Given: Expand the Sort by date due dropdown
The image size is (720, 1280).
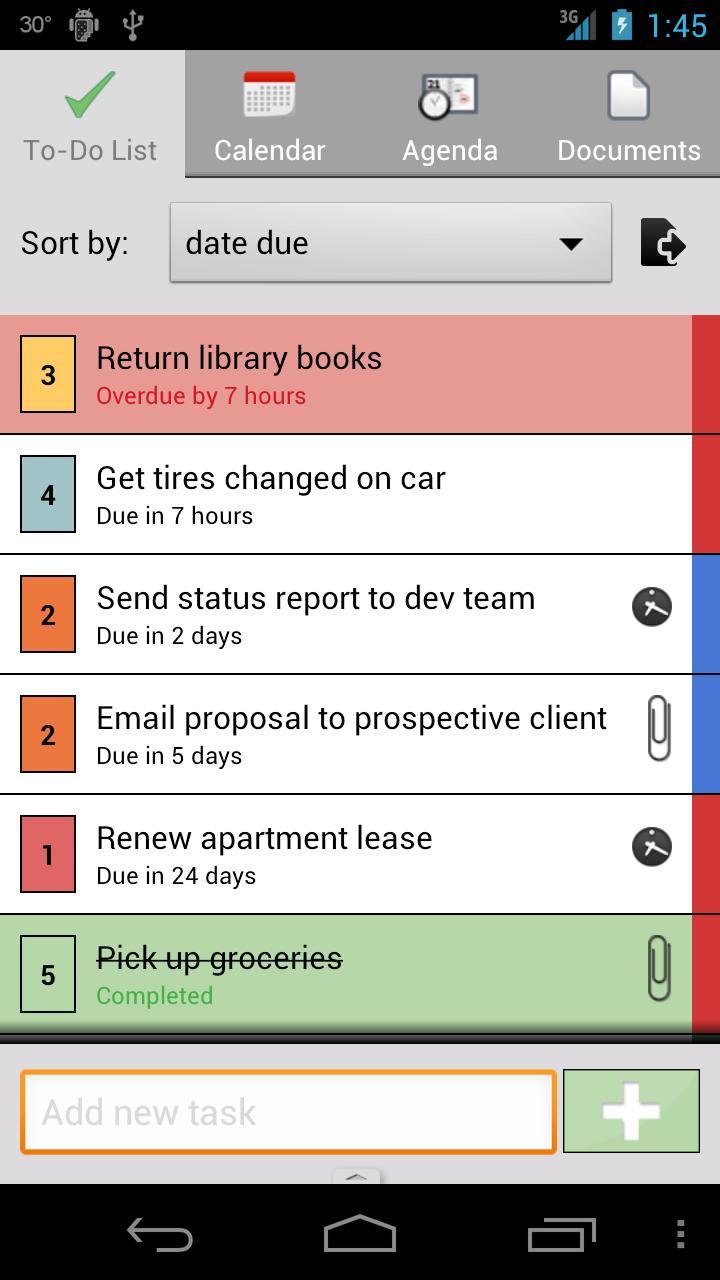Looking at the screenshot, I should point(390,243).
